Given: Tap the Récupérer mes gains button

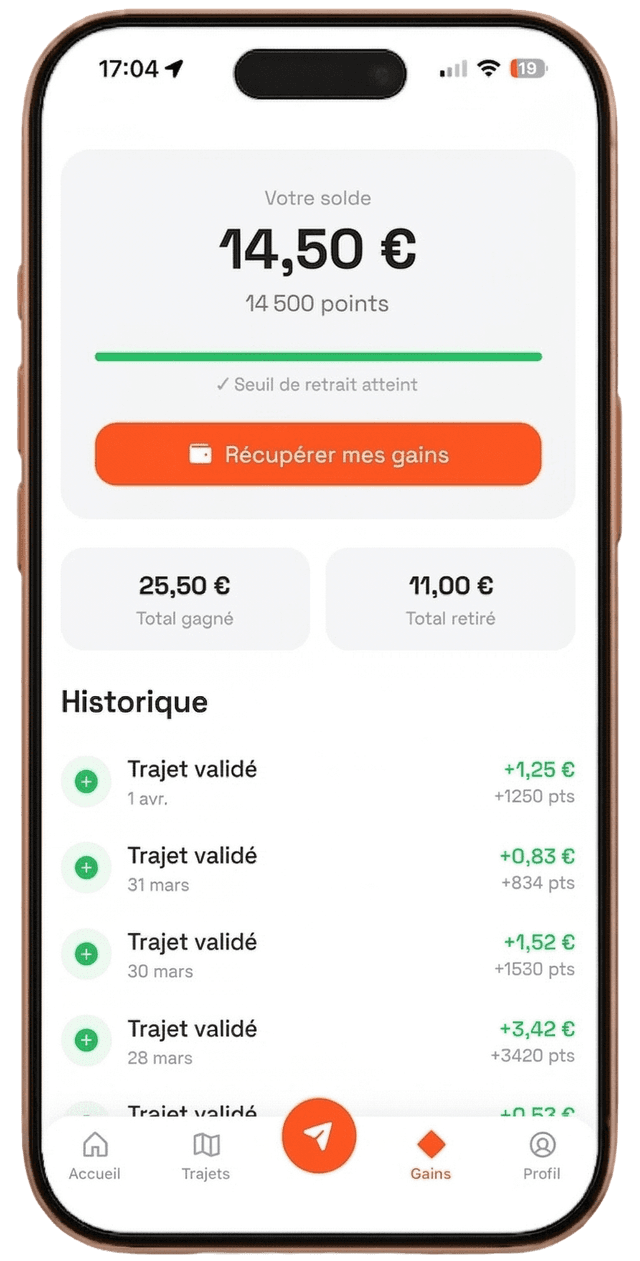Looking at the screenshot, I should pyautogui.click(x=318, y=455).
